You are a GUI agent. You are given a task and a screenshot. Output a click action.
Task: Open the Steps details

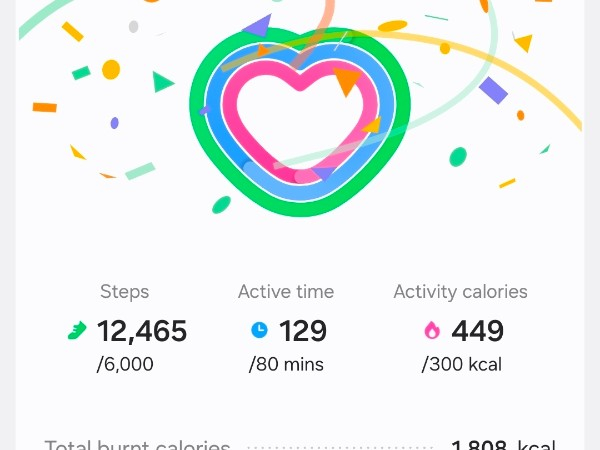(x=126, y=330)
